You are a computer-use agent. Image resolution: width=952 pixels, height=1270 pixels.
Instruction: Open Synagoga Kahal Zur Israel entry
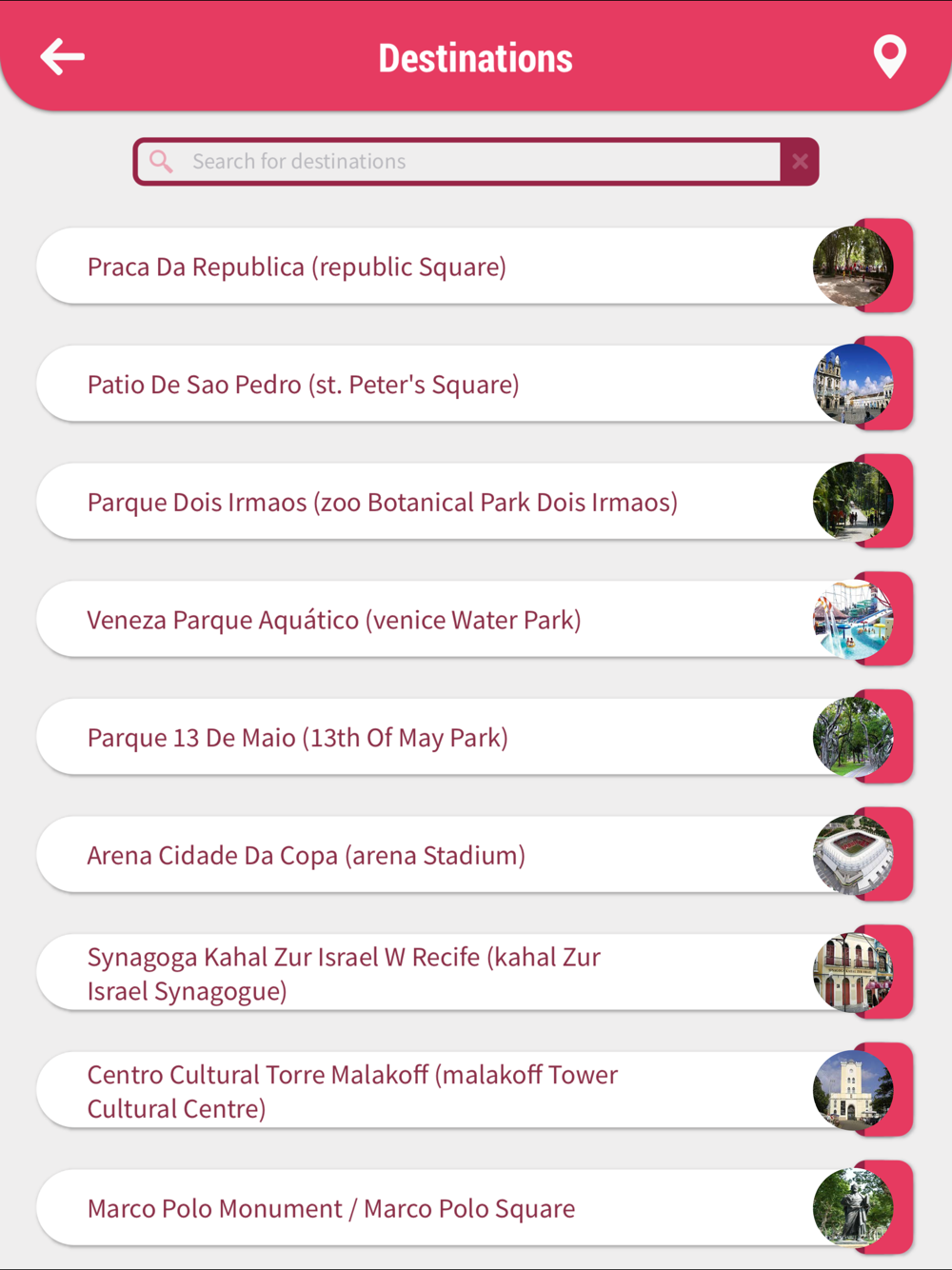(x=474, y=973)
